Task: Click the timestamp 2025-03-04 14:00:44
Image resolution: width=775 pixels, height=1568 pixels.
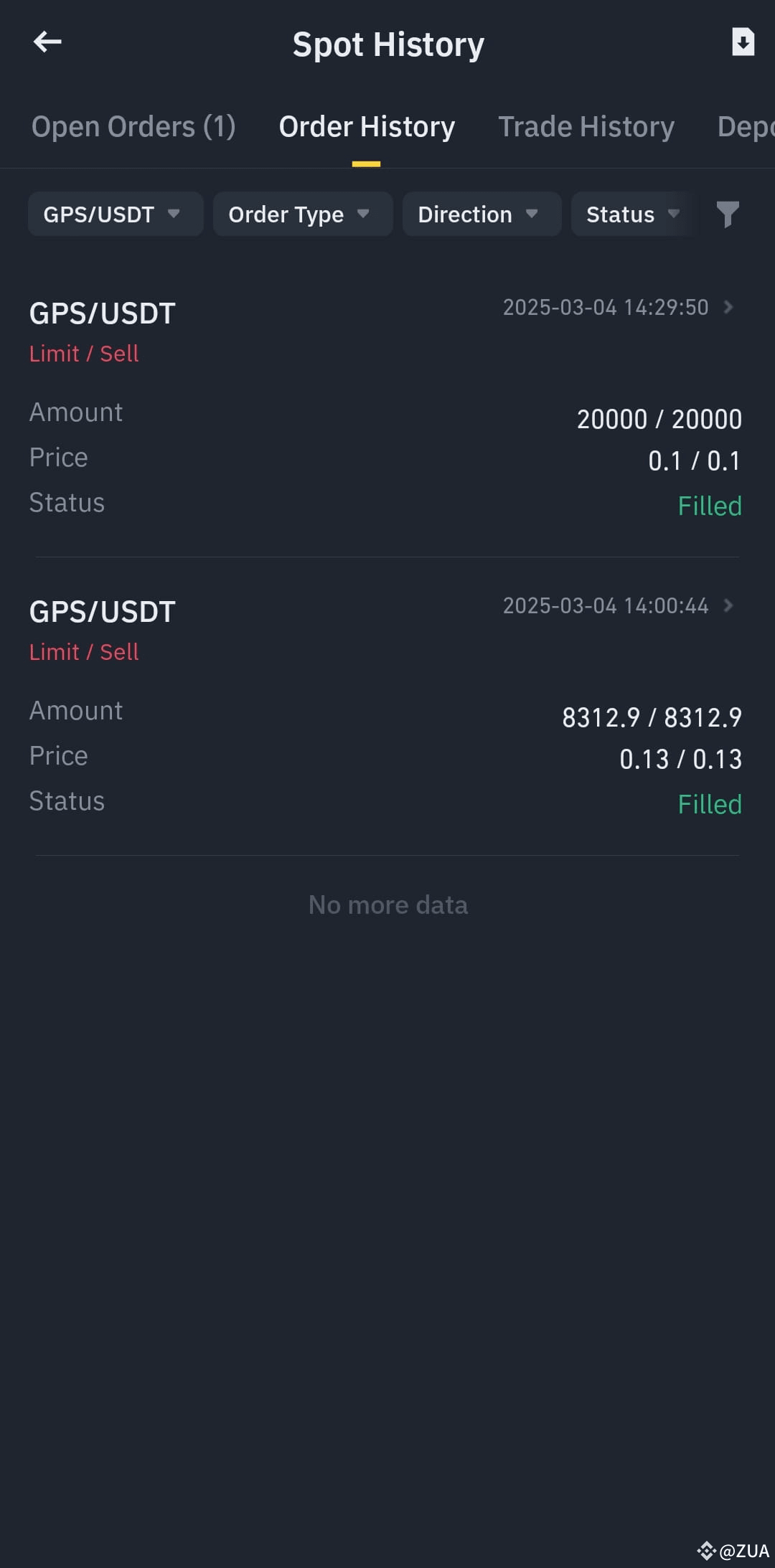Action: point(605,605)
